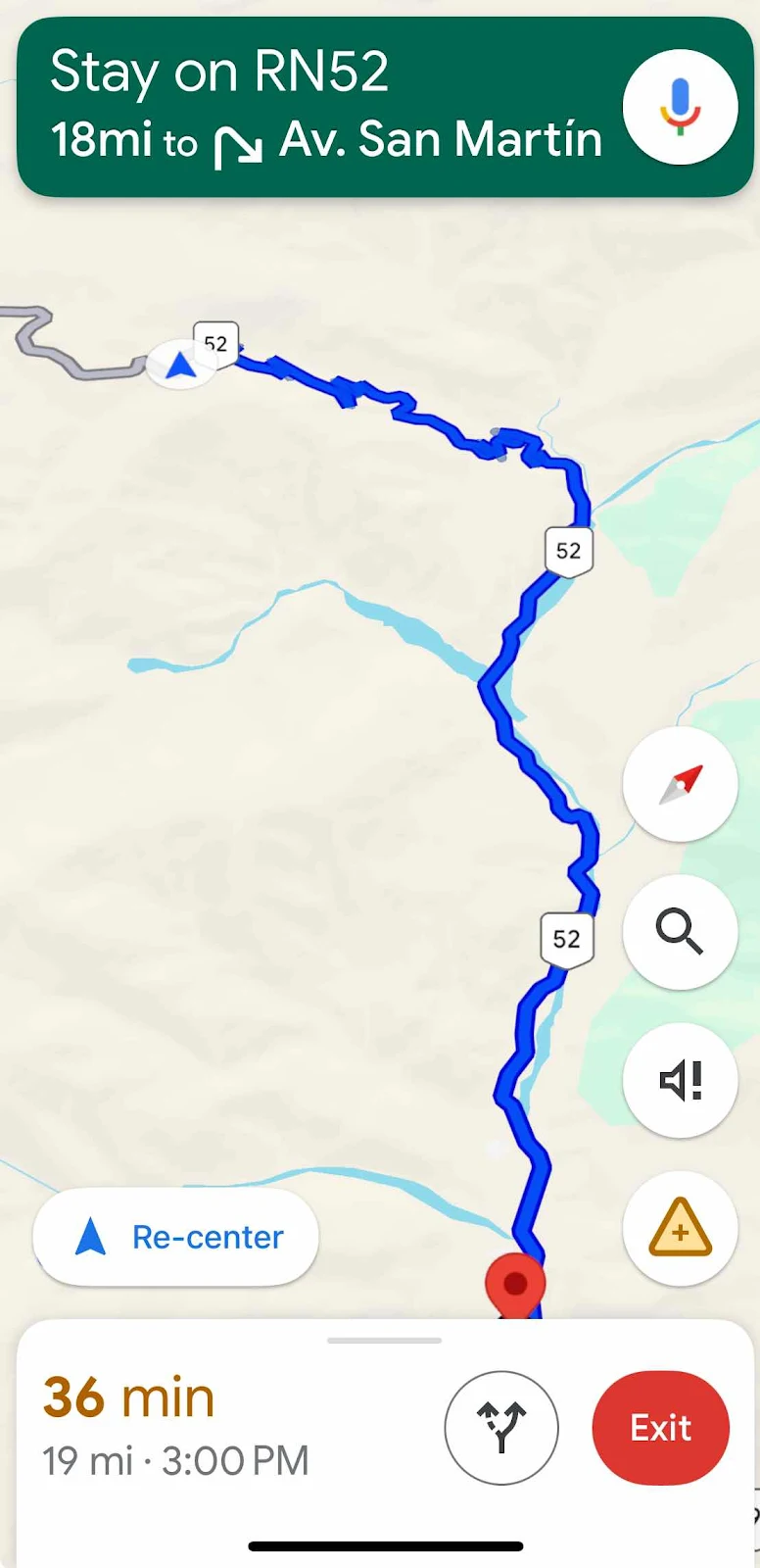Search along the route
This screenshot has width=760, height=1568.
(x=680, y=931)
